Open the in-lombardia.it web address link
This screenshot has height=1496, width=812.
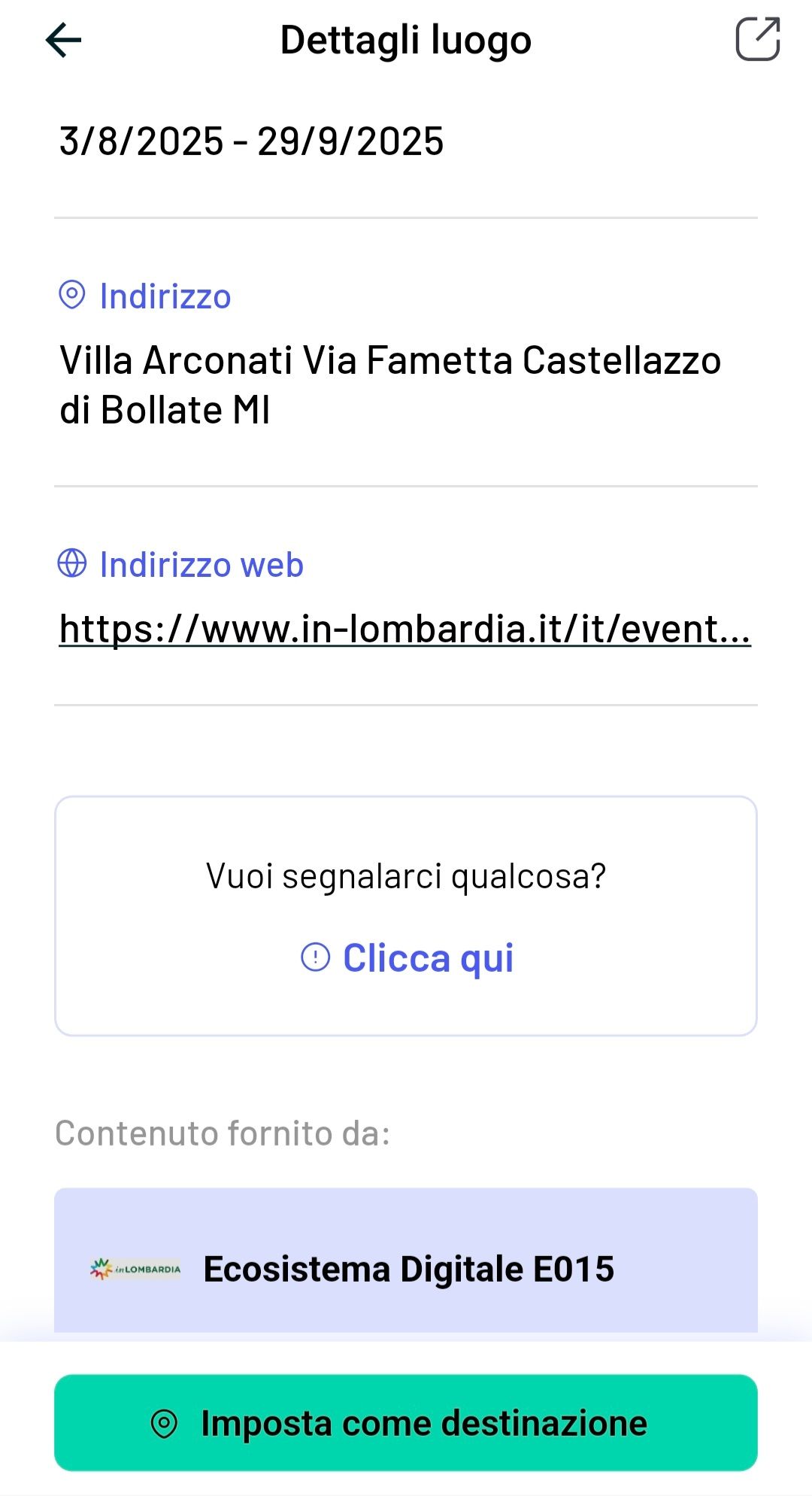[404, 629]
